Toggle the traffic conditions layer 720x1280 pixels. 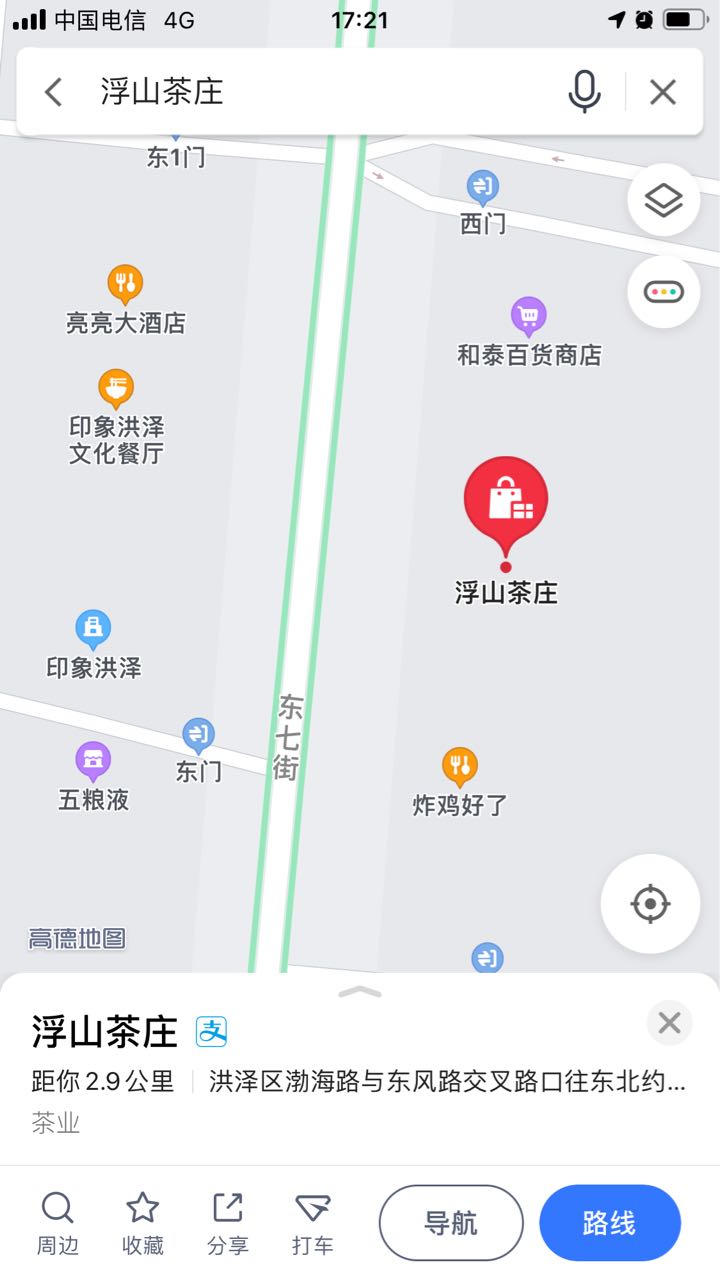click(664, 292)
